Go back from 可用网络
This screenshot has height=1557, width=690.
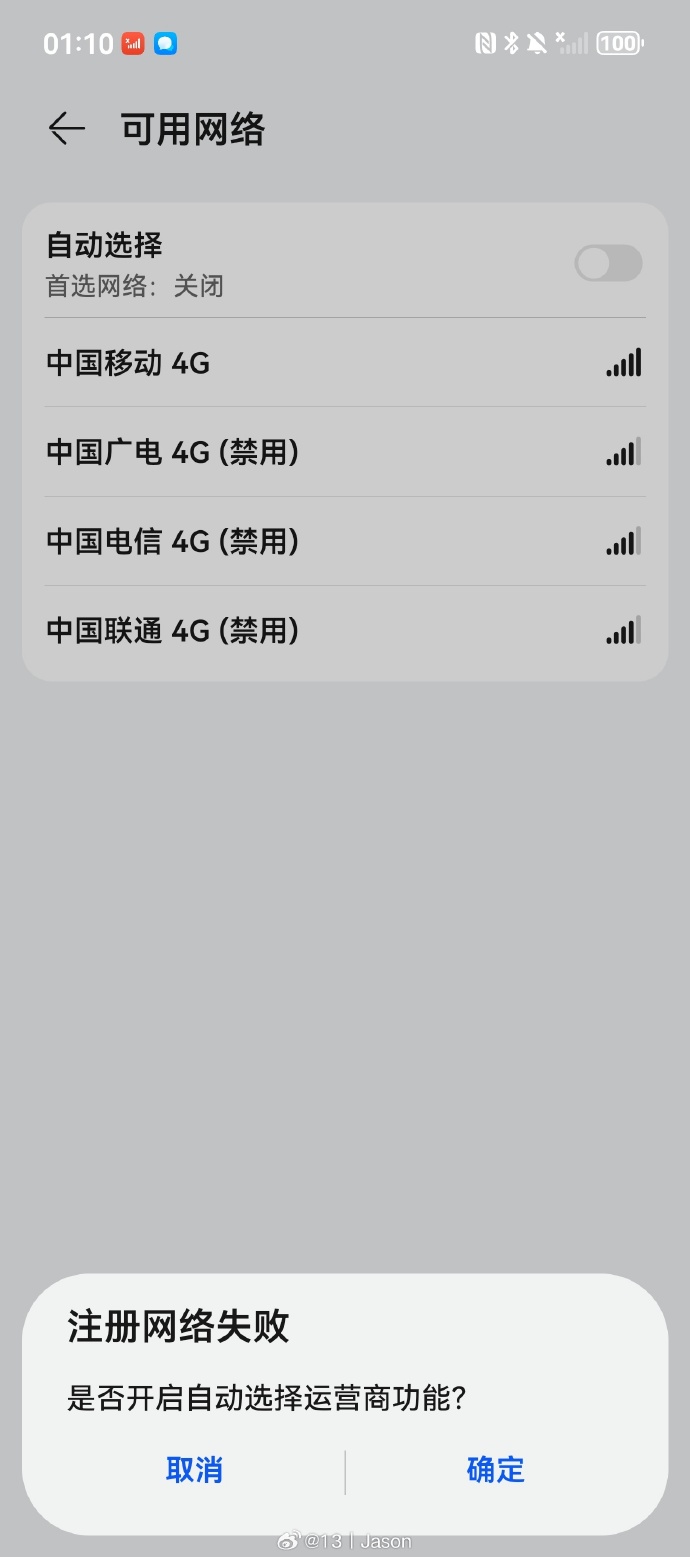pos(66,129)
